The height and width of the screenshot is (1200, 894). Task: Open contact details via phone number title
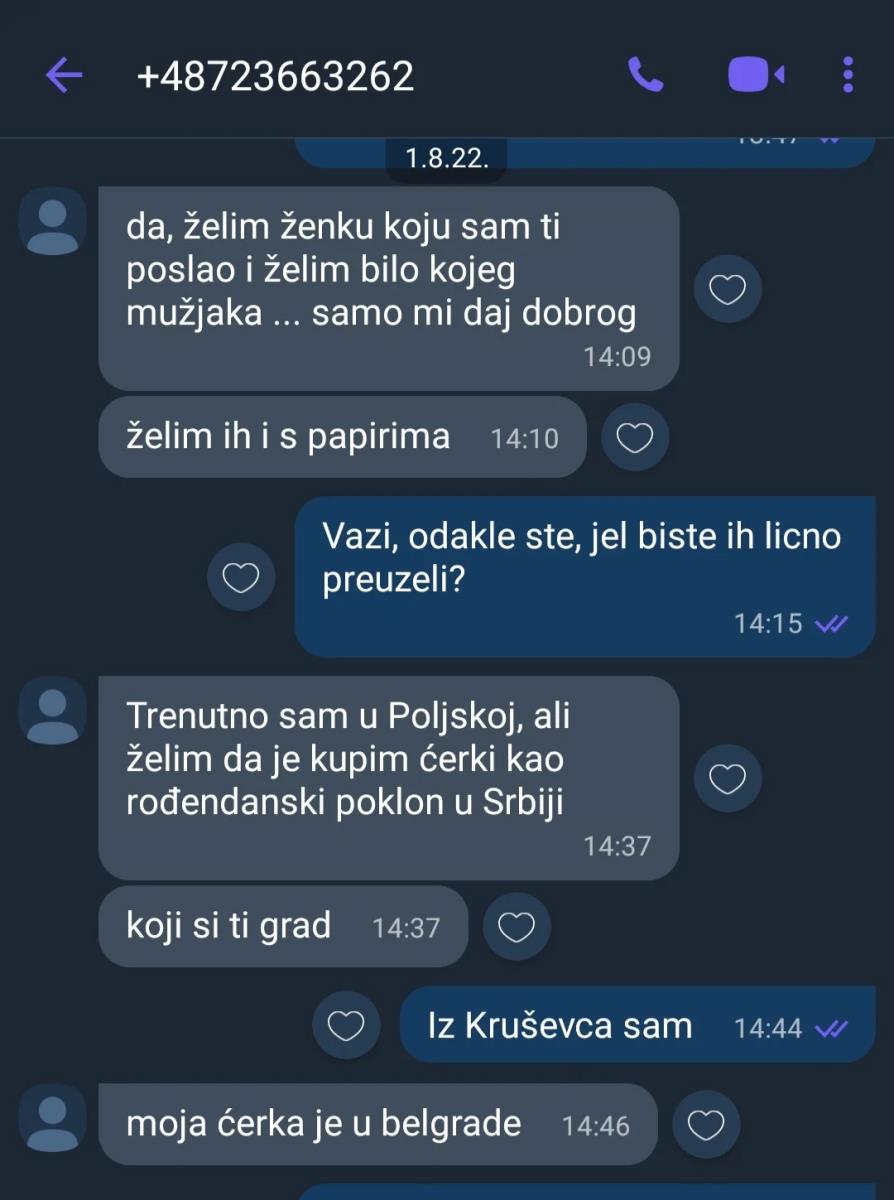[x=277, y=75]
